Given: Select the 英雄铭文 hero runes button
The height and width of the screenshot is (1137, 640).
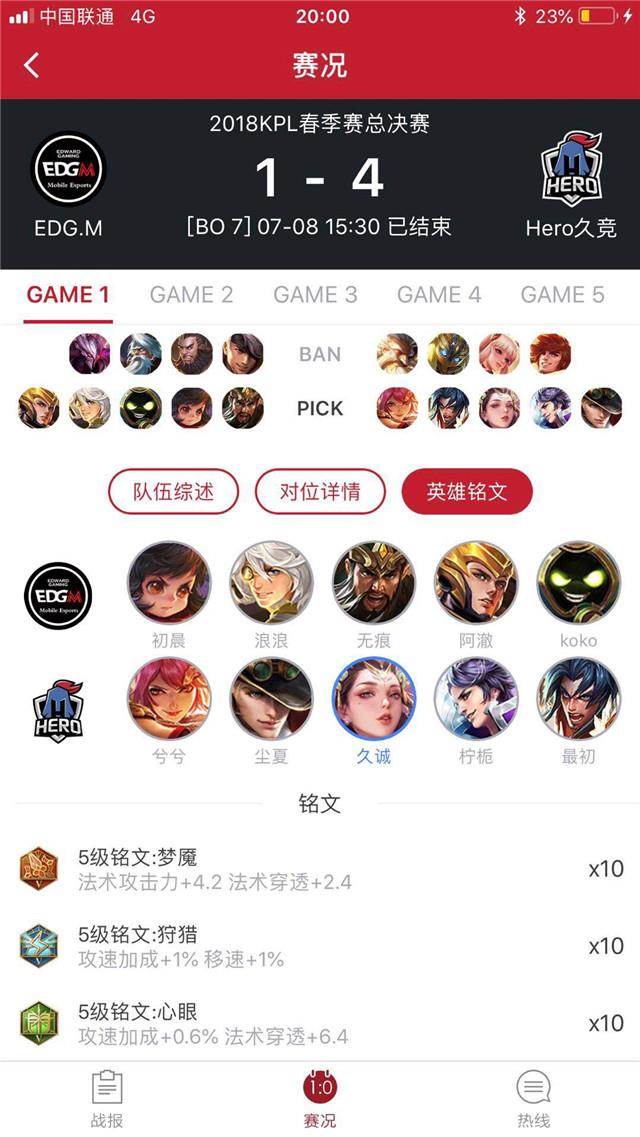Looking at the screenshot, I should point(467,492).
